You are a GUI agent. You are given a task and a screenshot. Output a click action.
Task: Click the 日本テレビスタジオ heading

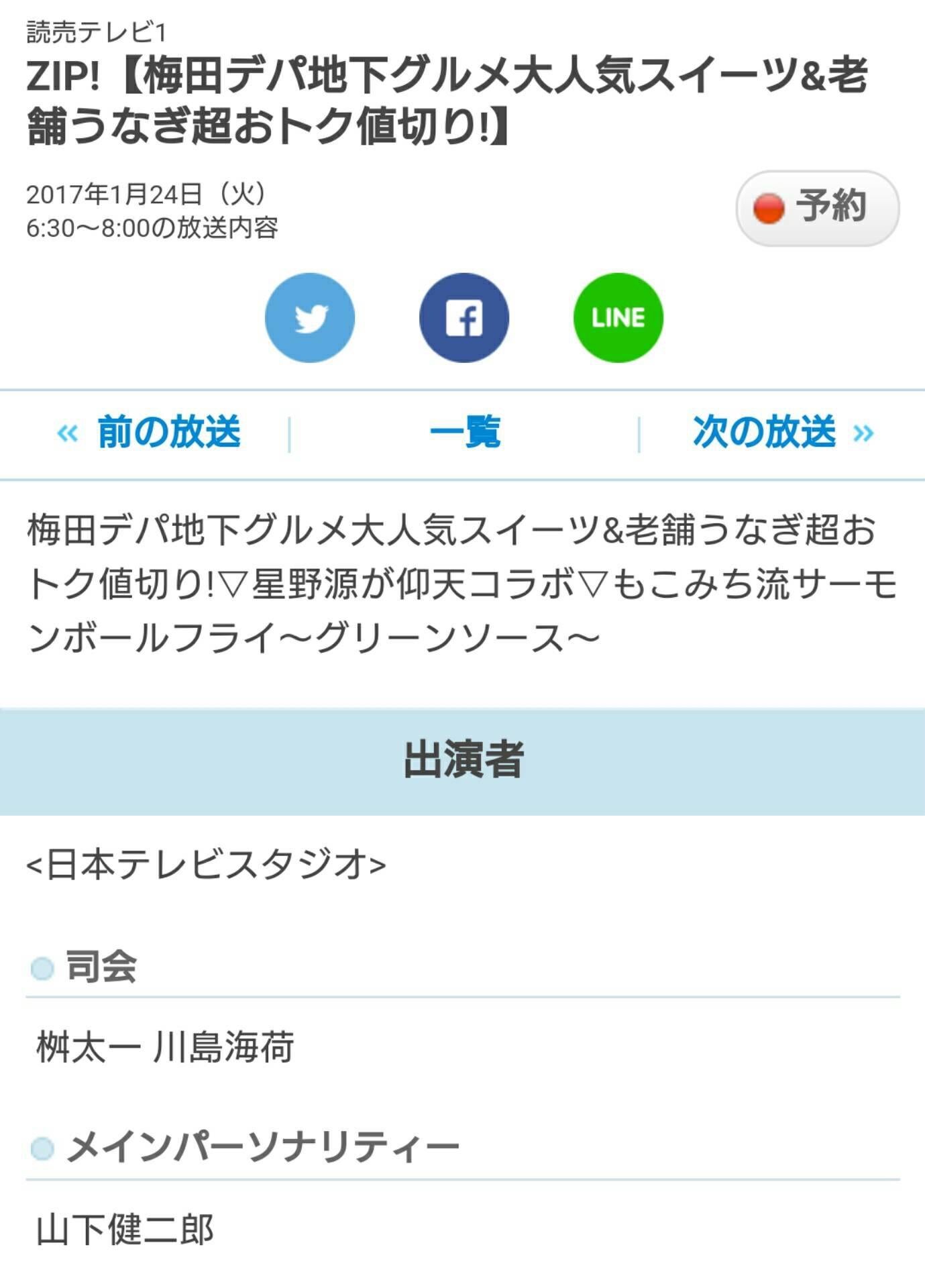point(208,865)
